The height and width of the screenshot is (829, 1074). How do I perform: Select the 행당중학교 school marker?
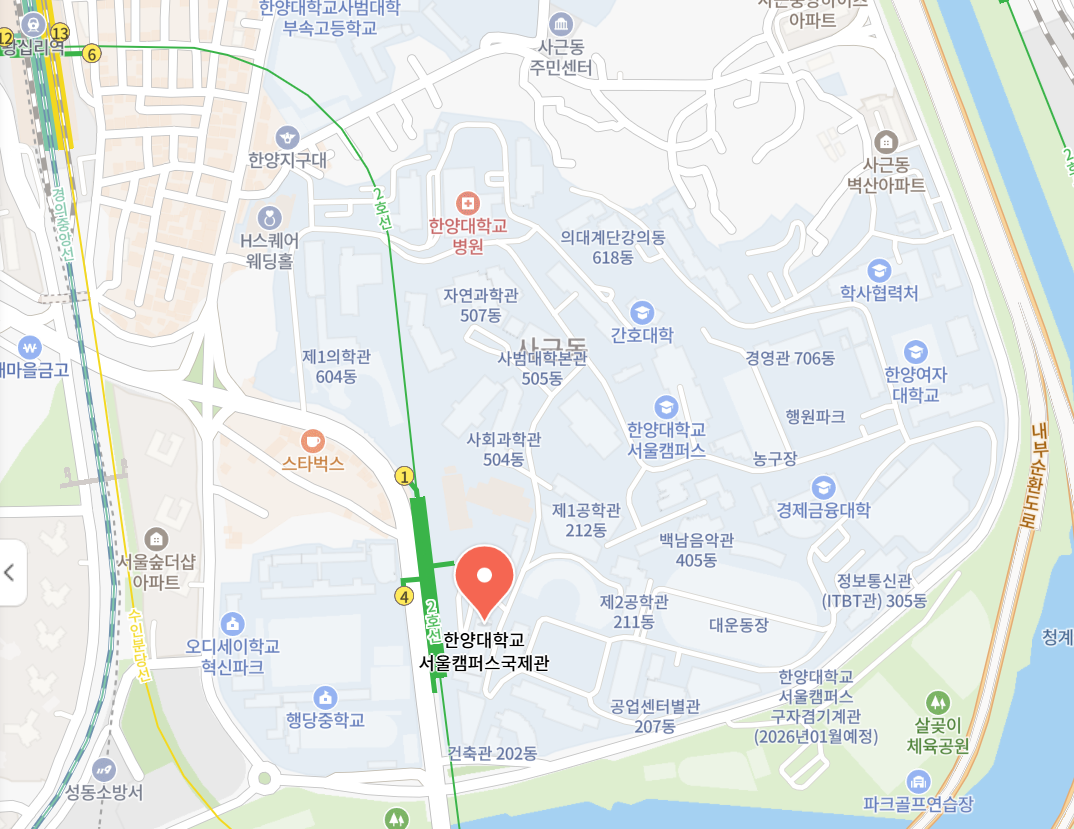click(x=324, y=697)
